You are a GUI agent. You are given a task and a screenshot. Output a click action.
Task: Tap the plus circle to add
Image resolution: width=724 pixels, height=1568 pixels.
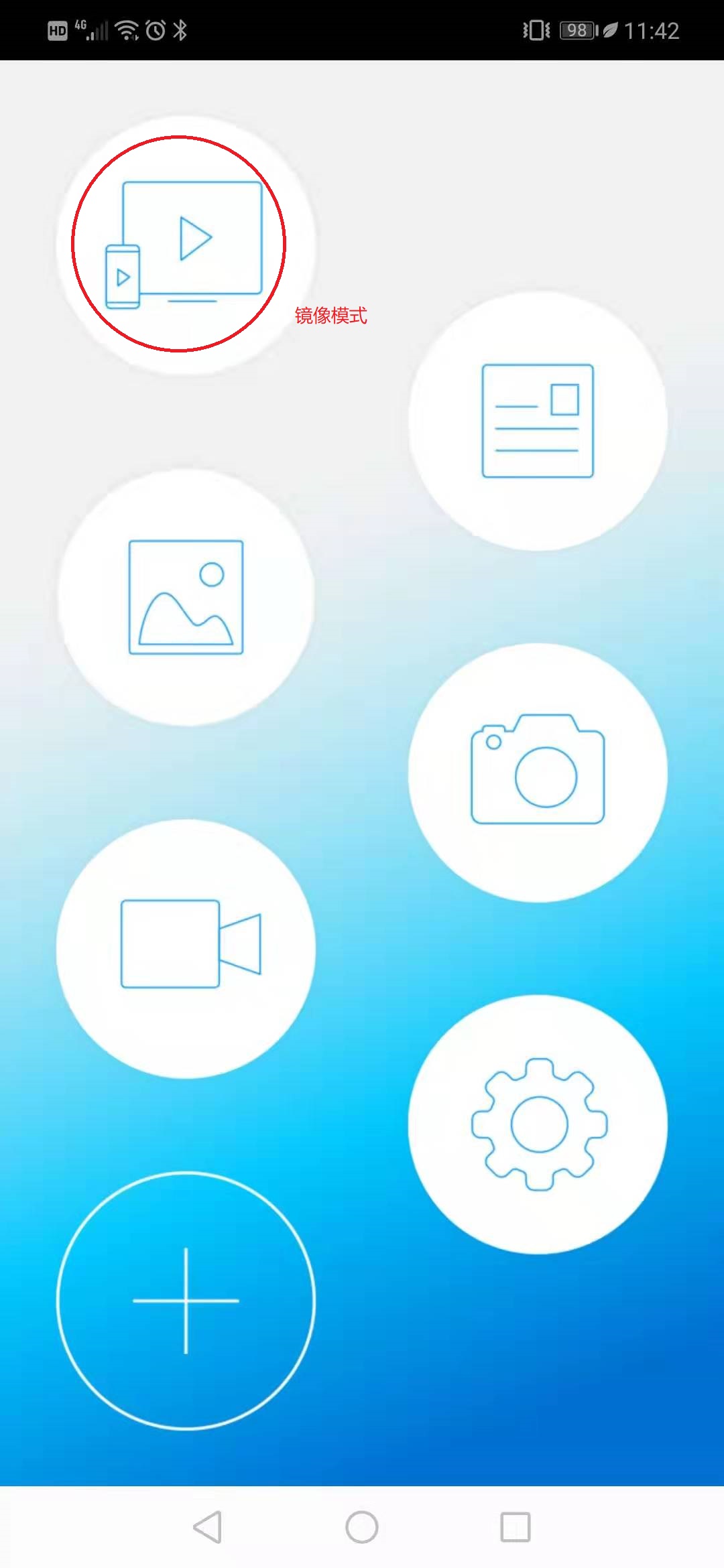186,1300
